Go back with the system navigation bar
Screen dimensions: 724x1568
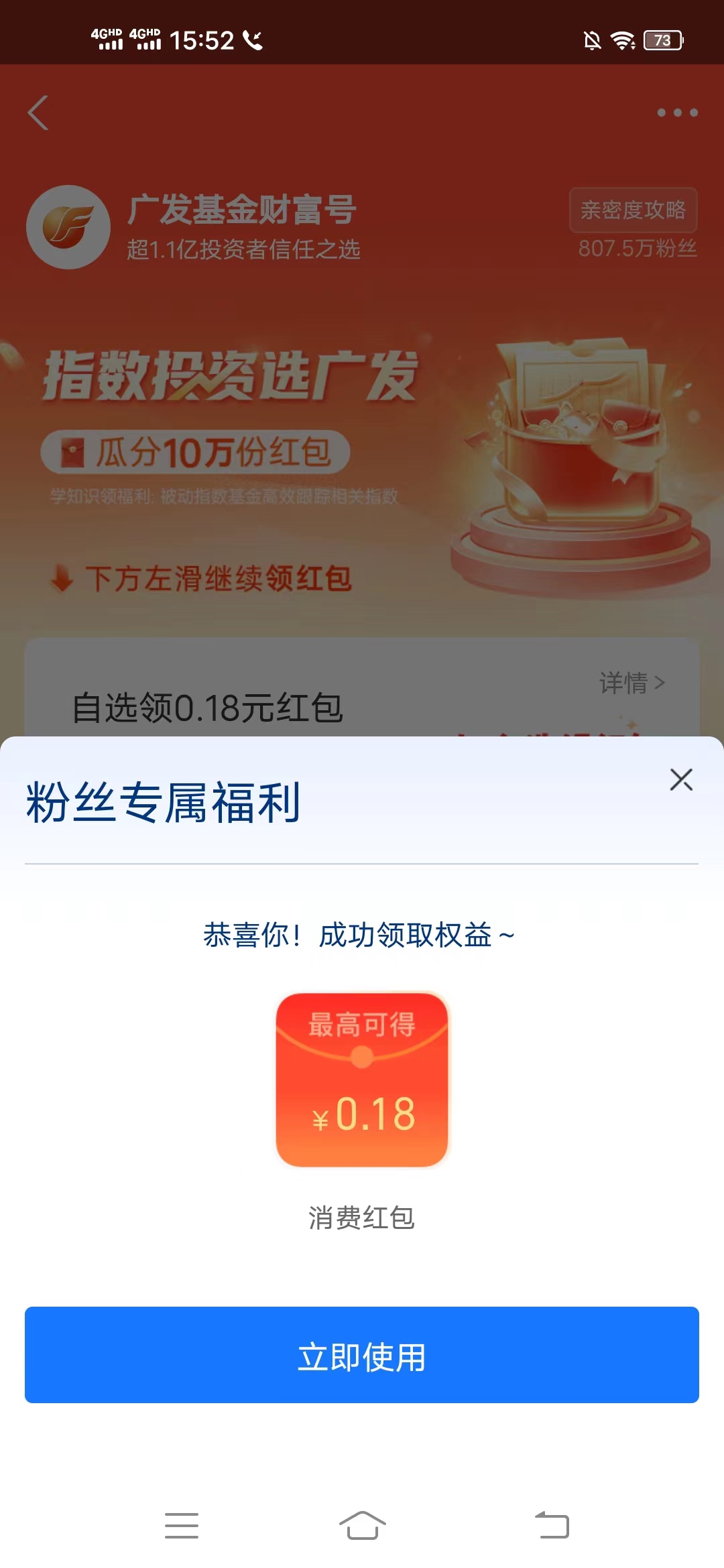552,1525
